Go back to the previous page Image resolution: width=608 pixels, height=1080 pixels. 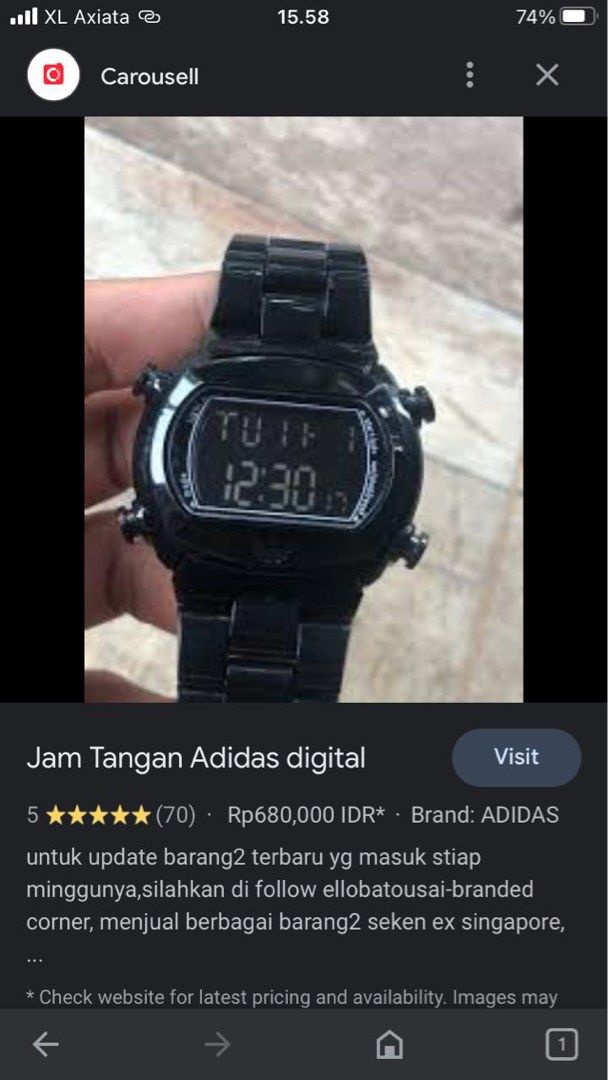pos(46,1045)
